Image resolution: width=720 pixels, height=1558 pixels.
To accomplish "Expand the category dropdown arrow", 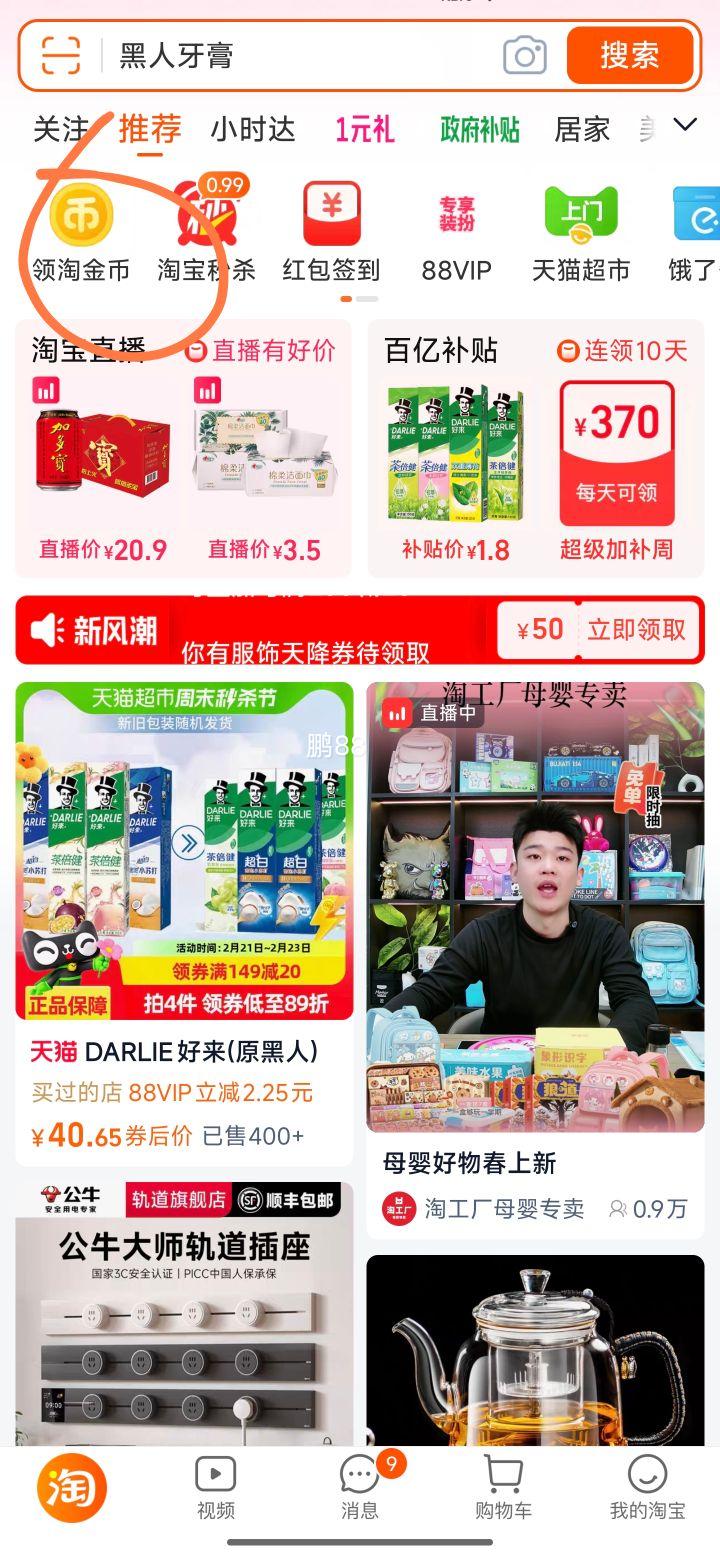I will [685, 126].
